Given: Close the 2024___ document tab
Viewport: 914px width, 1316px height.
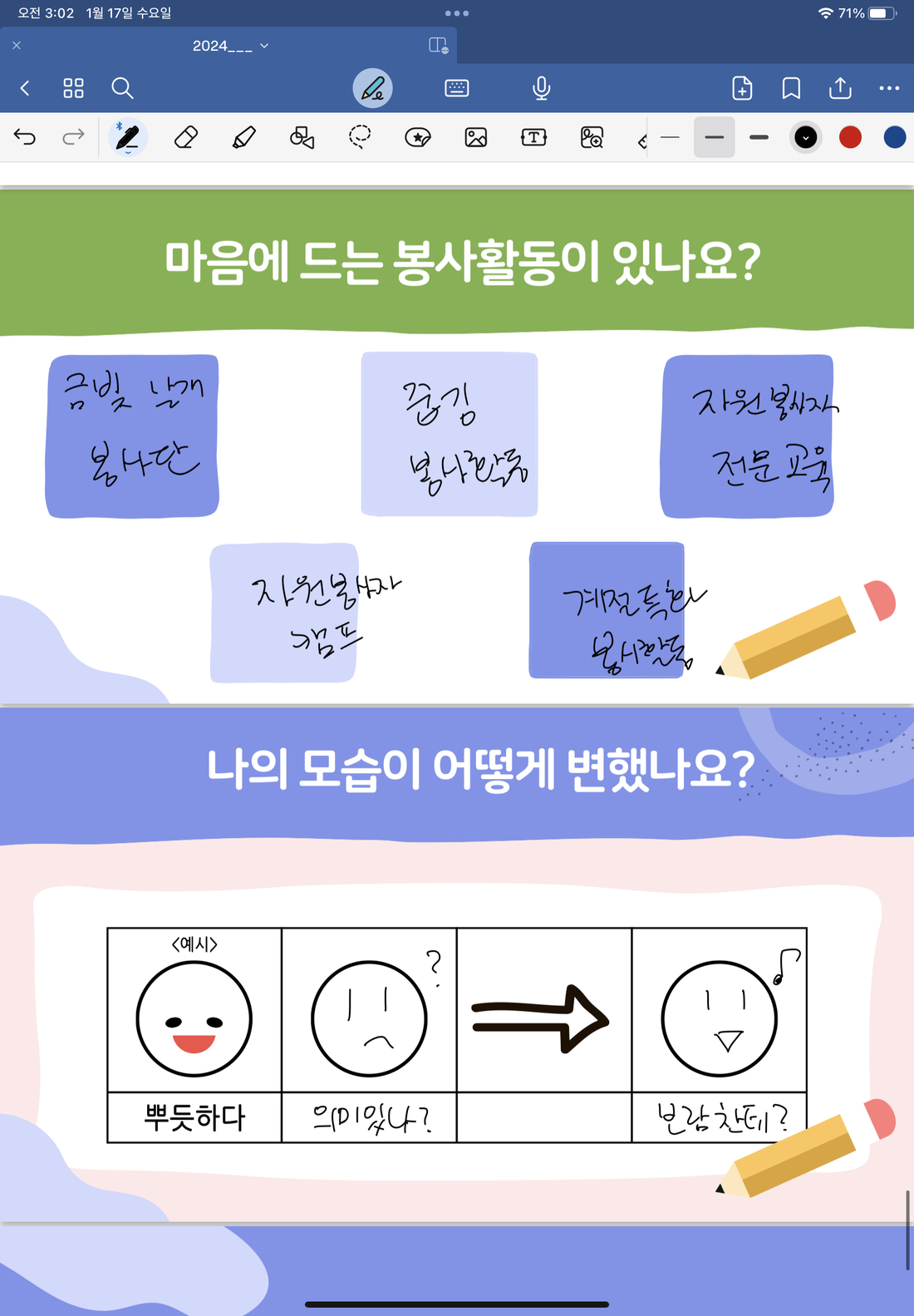Looking at the screenshot, I should (x=17, y=46).
